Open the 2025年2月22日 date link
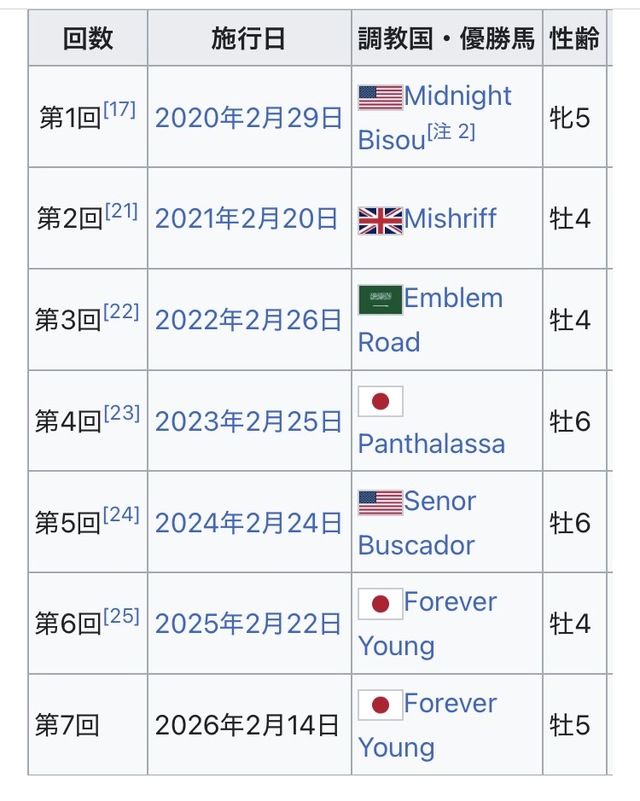This screenshot has width=640, height=801. click(x=248, y=624)
